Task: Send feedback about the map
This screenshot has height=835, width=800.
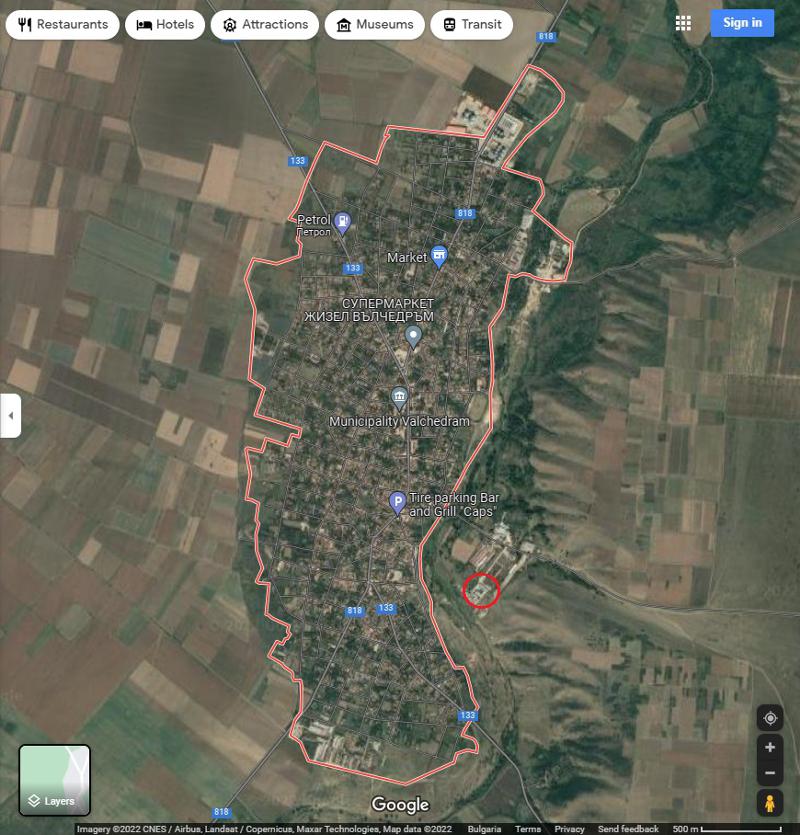Action: 628,829
